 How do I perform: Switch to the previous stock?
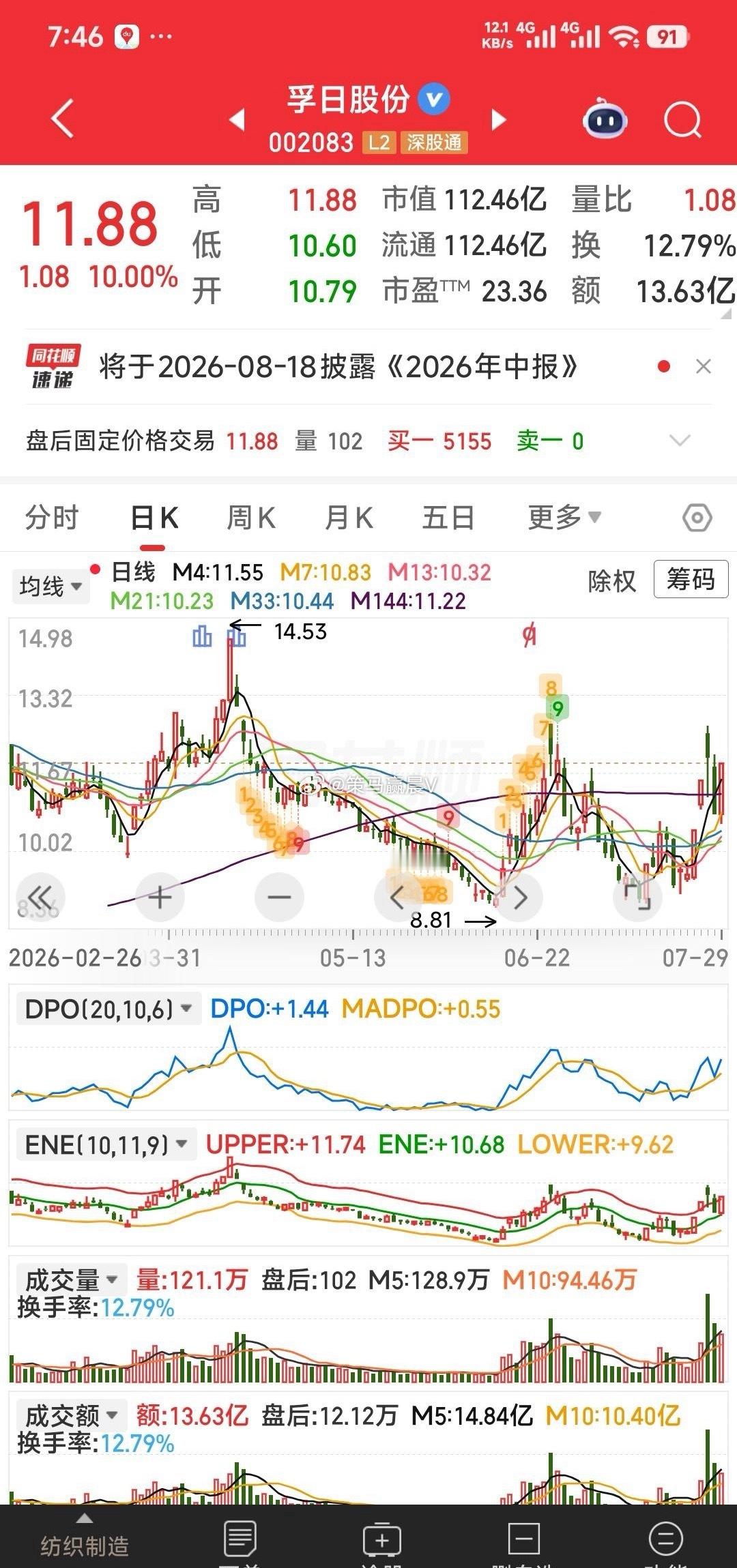pos(237,119)
